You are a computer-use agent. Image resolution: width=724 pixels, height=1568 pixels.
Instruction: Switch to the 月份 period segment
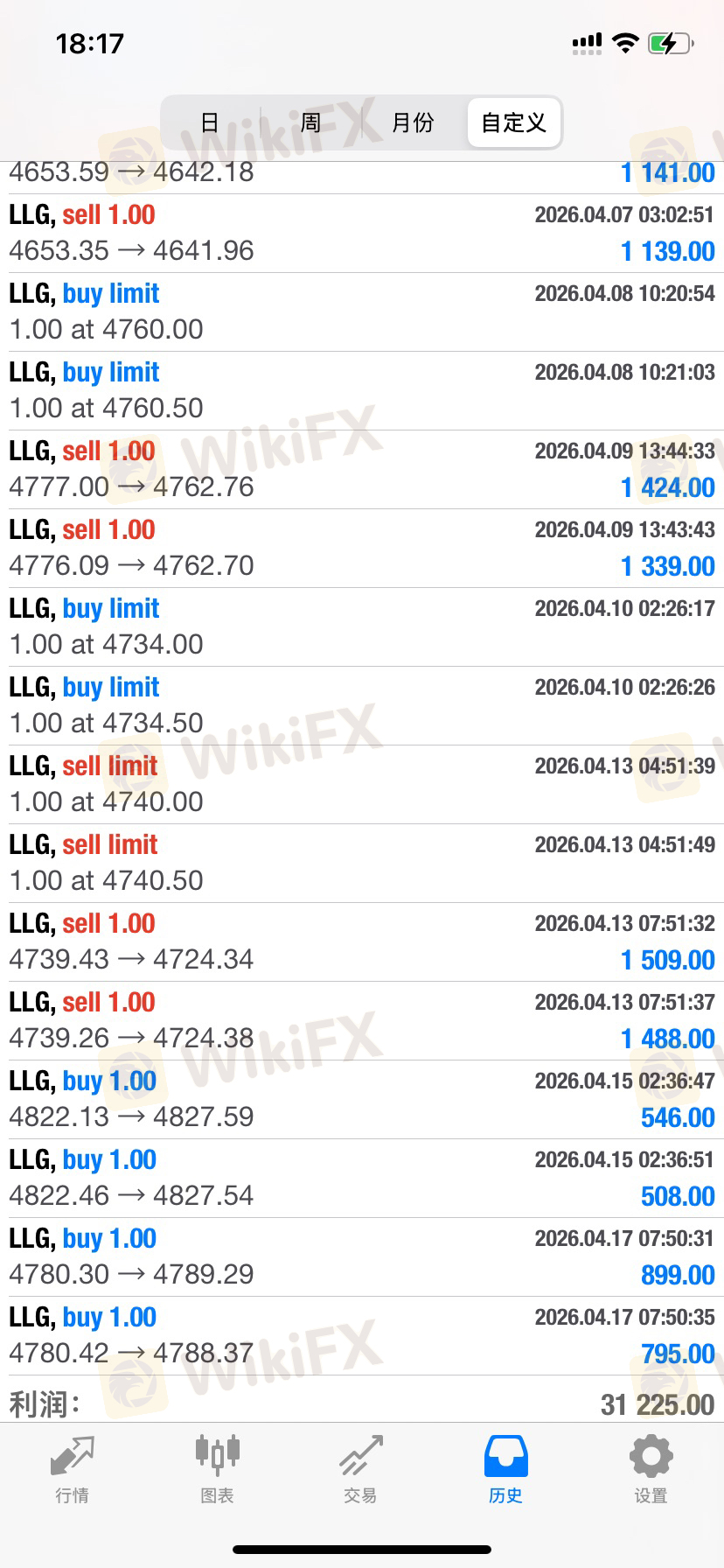click(x=413, y=122)
